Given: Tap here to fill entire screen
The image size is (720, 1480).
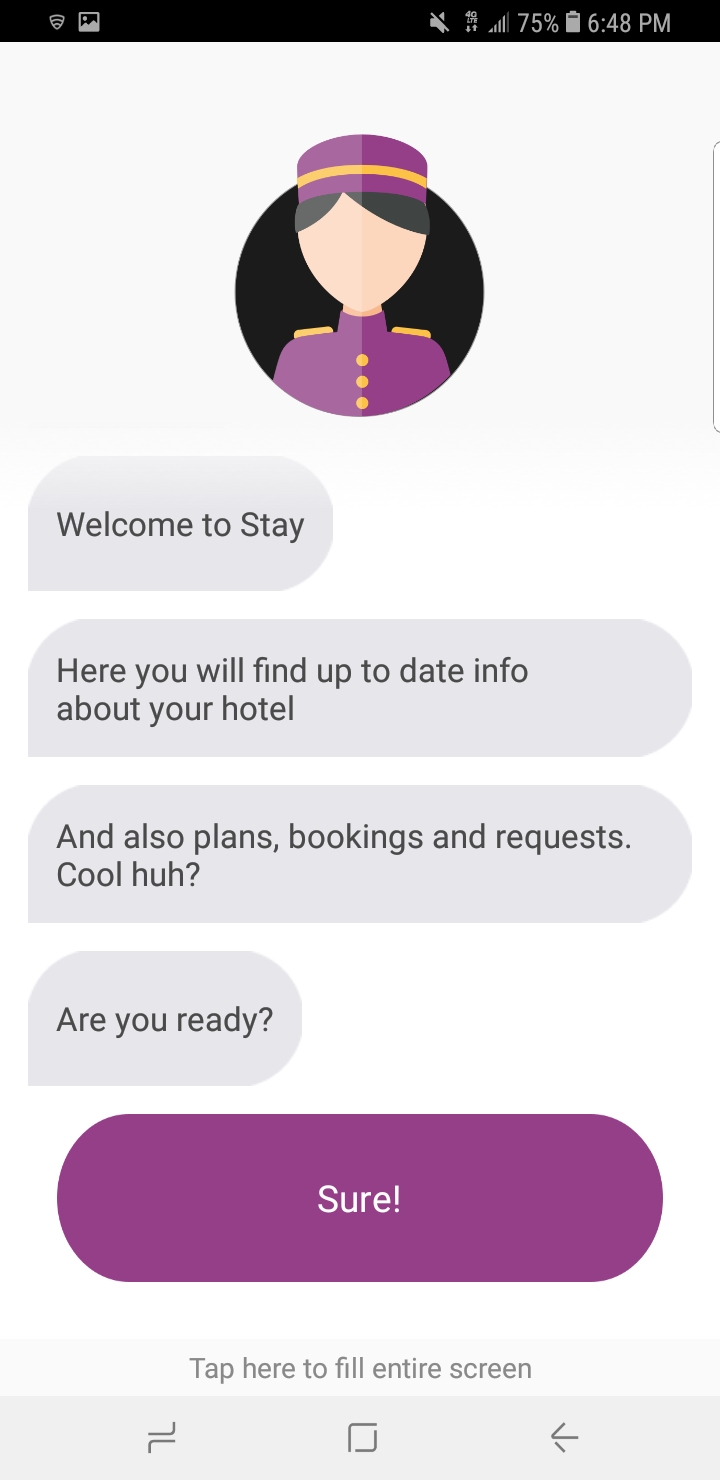Looking at the screenshot, I should (360, 1368).
